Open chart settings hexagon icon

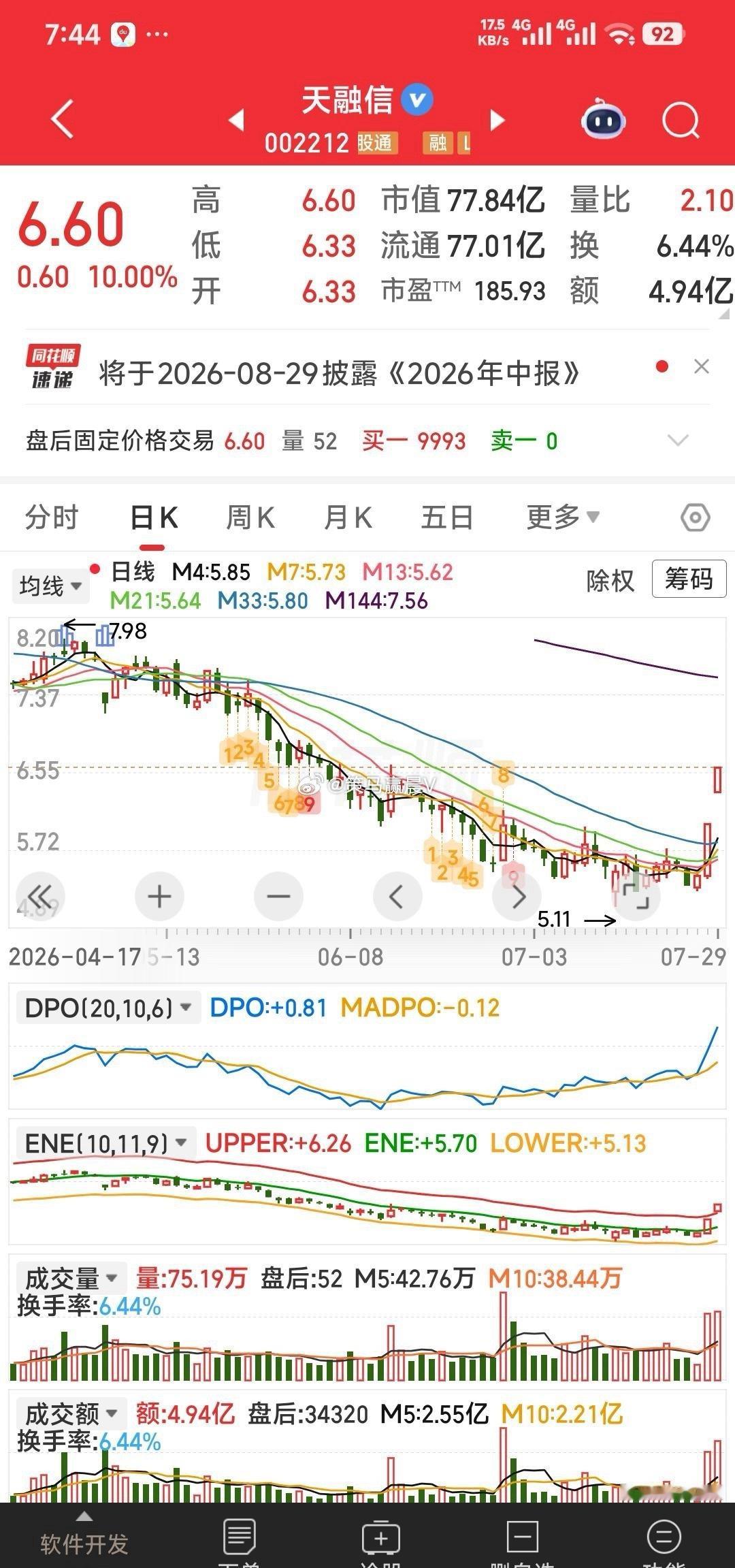pos(695,518)
